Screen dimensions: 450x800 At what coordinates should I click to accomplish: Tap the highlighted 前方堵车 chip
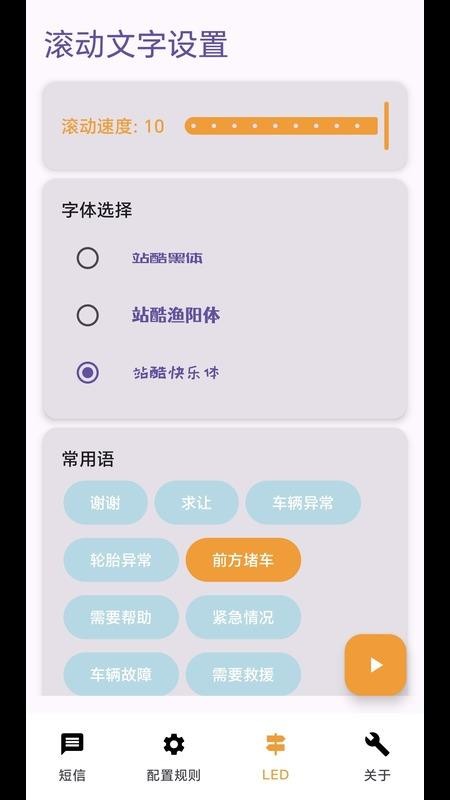coord(243,560)
